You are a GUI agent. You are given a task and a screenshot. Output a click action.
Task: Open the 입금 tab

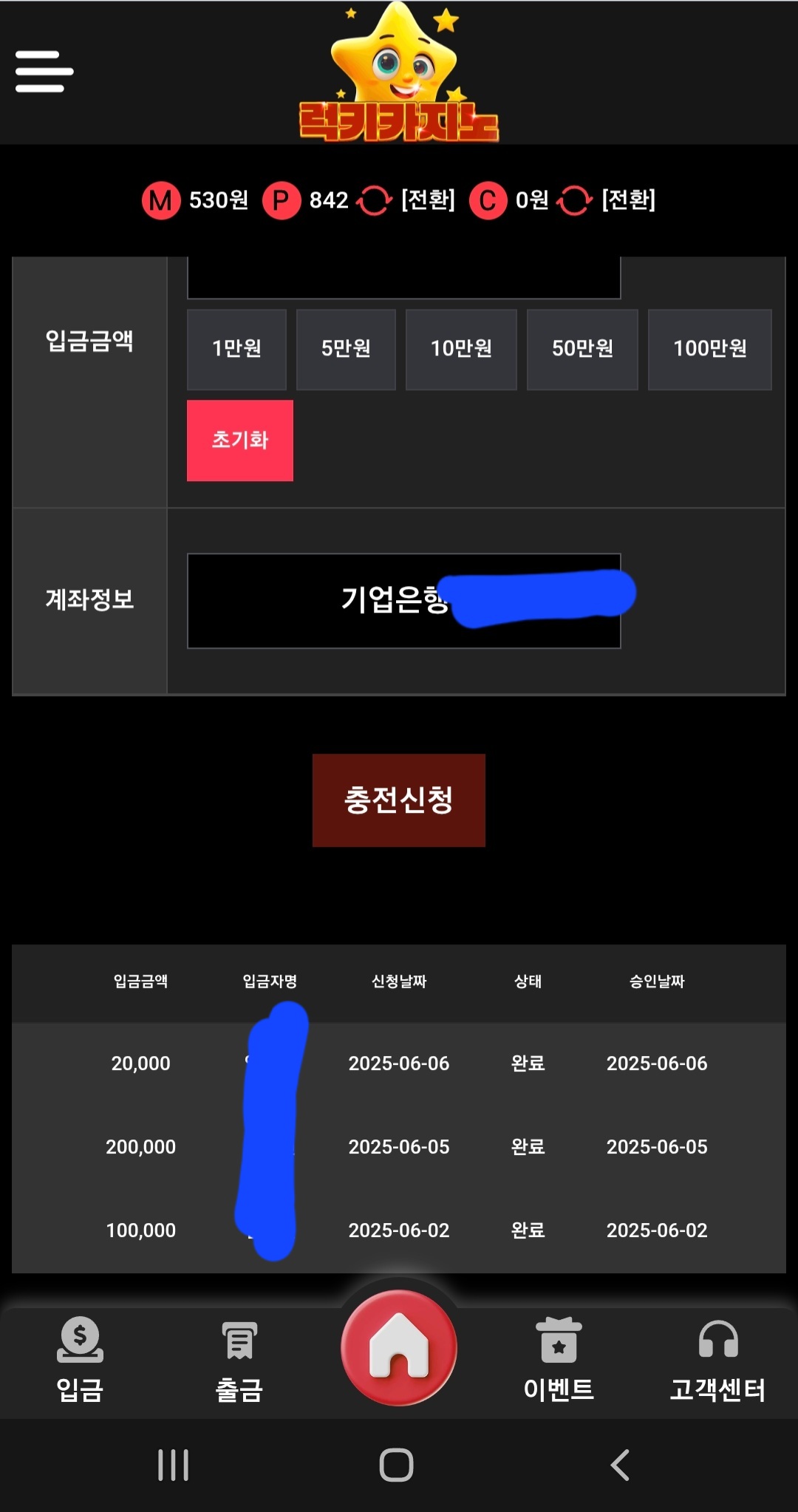80,1360
